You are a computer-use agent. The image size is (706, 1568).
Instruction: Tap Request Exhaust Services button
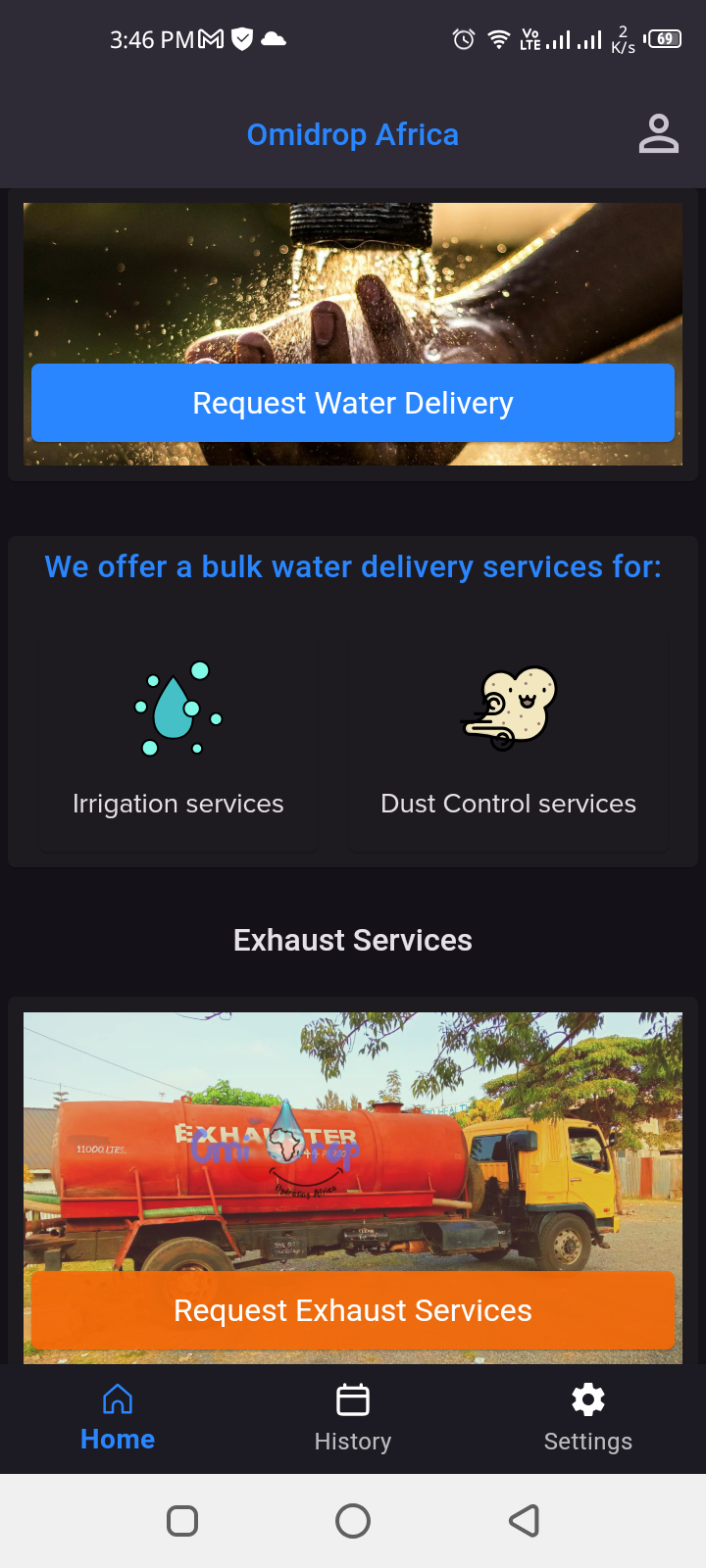tap(353, 1310)
